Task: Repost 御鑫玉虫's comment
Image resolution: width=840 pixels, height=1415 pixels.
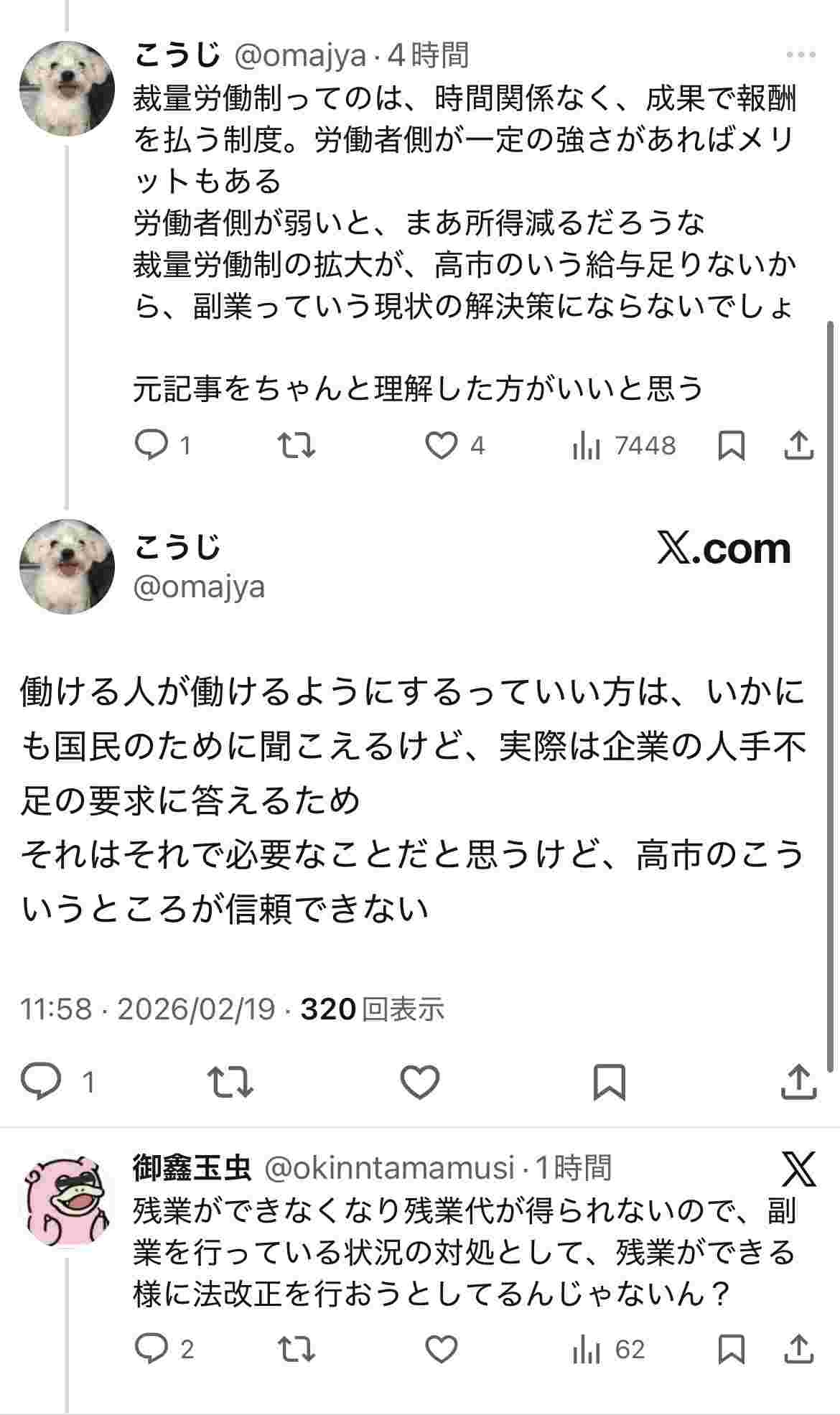Action: tap(297, 1349)
